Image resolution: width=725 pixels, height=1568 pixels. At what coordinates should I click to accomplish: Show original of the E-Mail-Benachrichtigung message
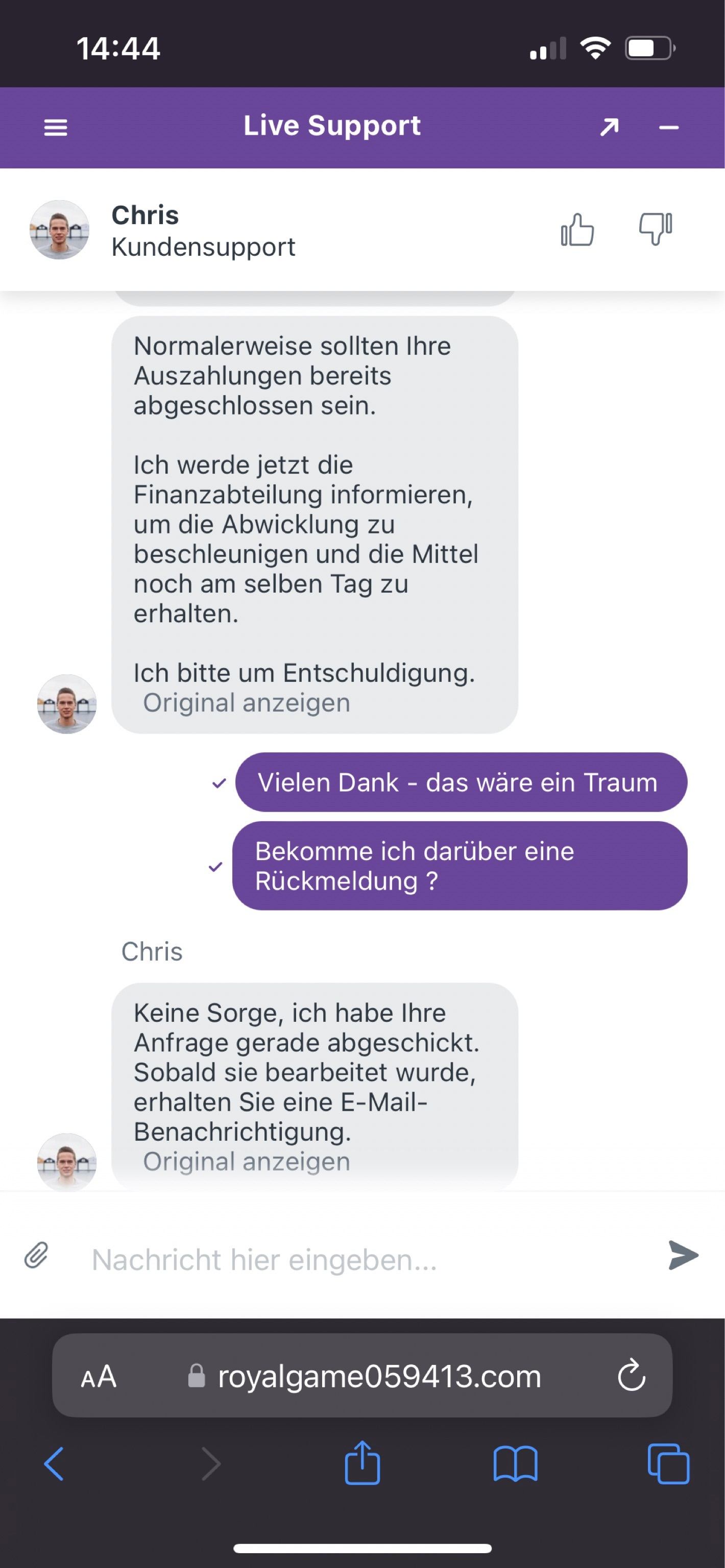tap(247, 1161)
